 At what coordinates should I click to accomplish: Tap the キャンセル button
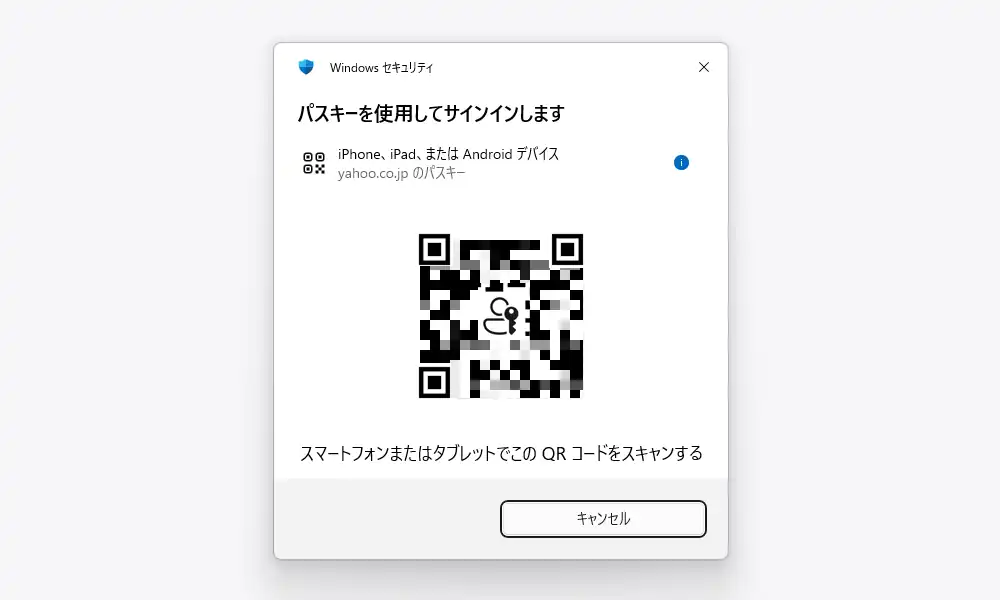603,519
